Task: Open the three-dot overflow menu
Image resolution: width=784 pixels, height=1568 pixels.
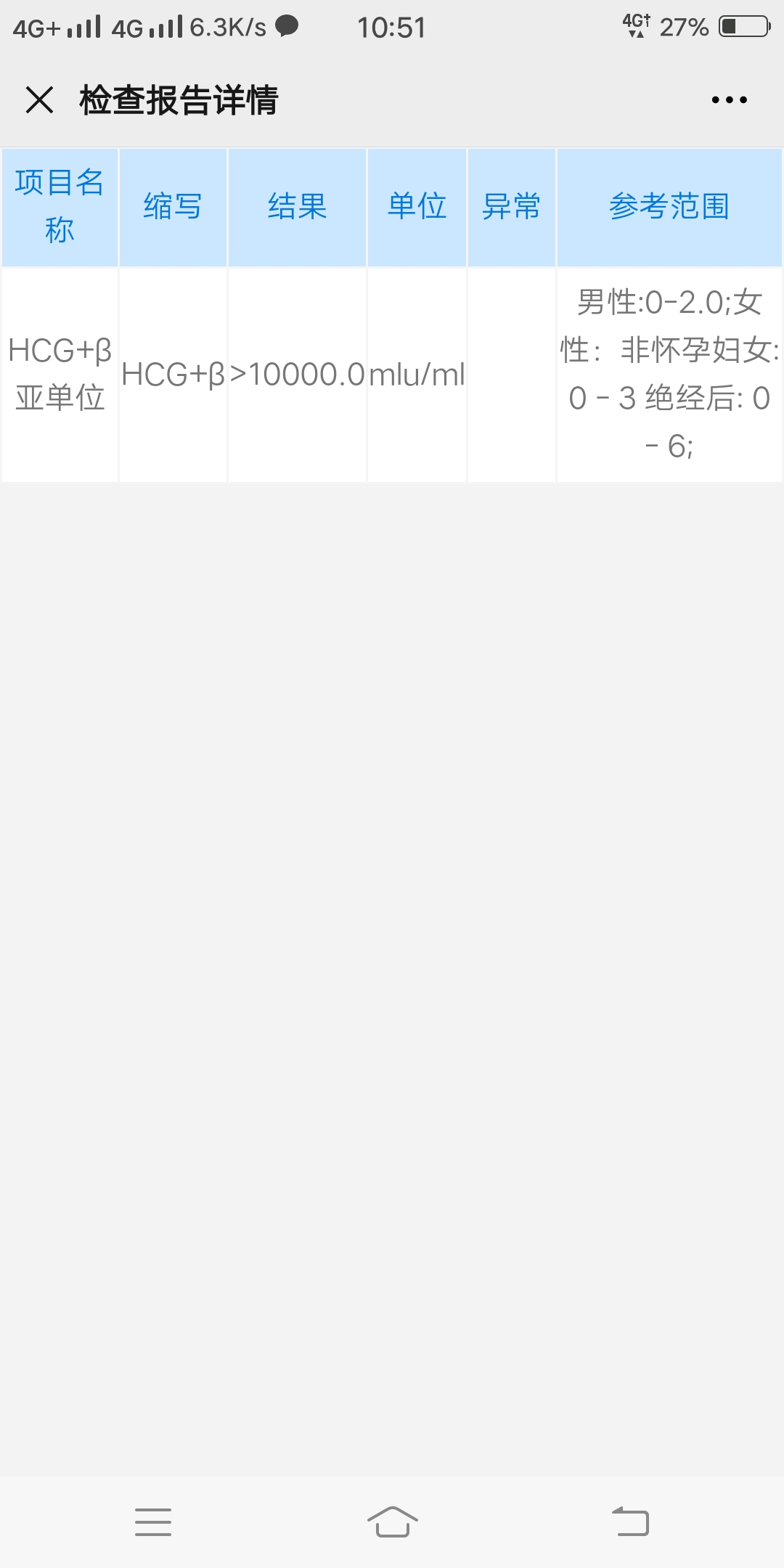Action: click(x=729, y=99)
